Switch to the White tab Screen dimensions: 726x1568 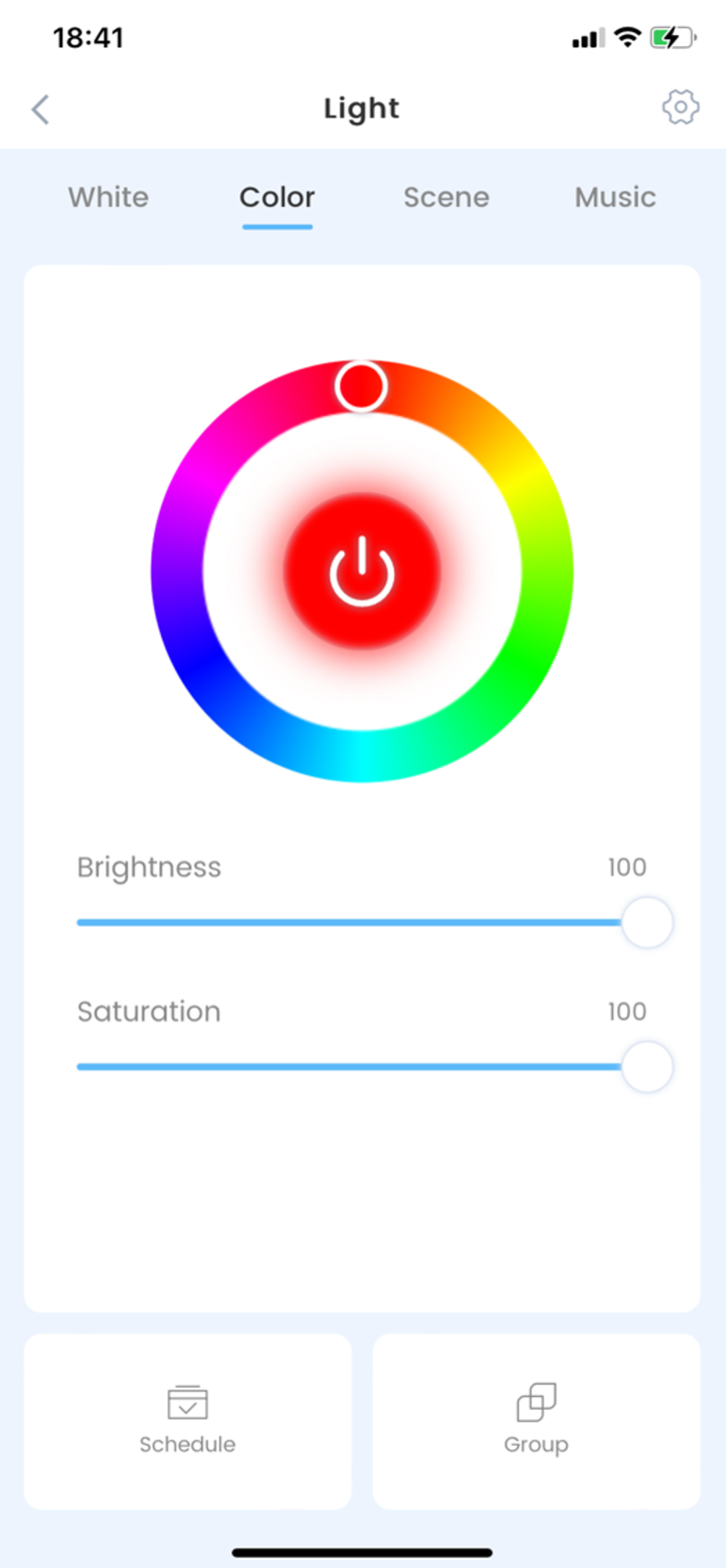(108, 197)
